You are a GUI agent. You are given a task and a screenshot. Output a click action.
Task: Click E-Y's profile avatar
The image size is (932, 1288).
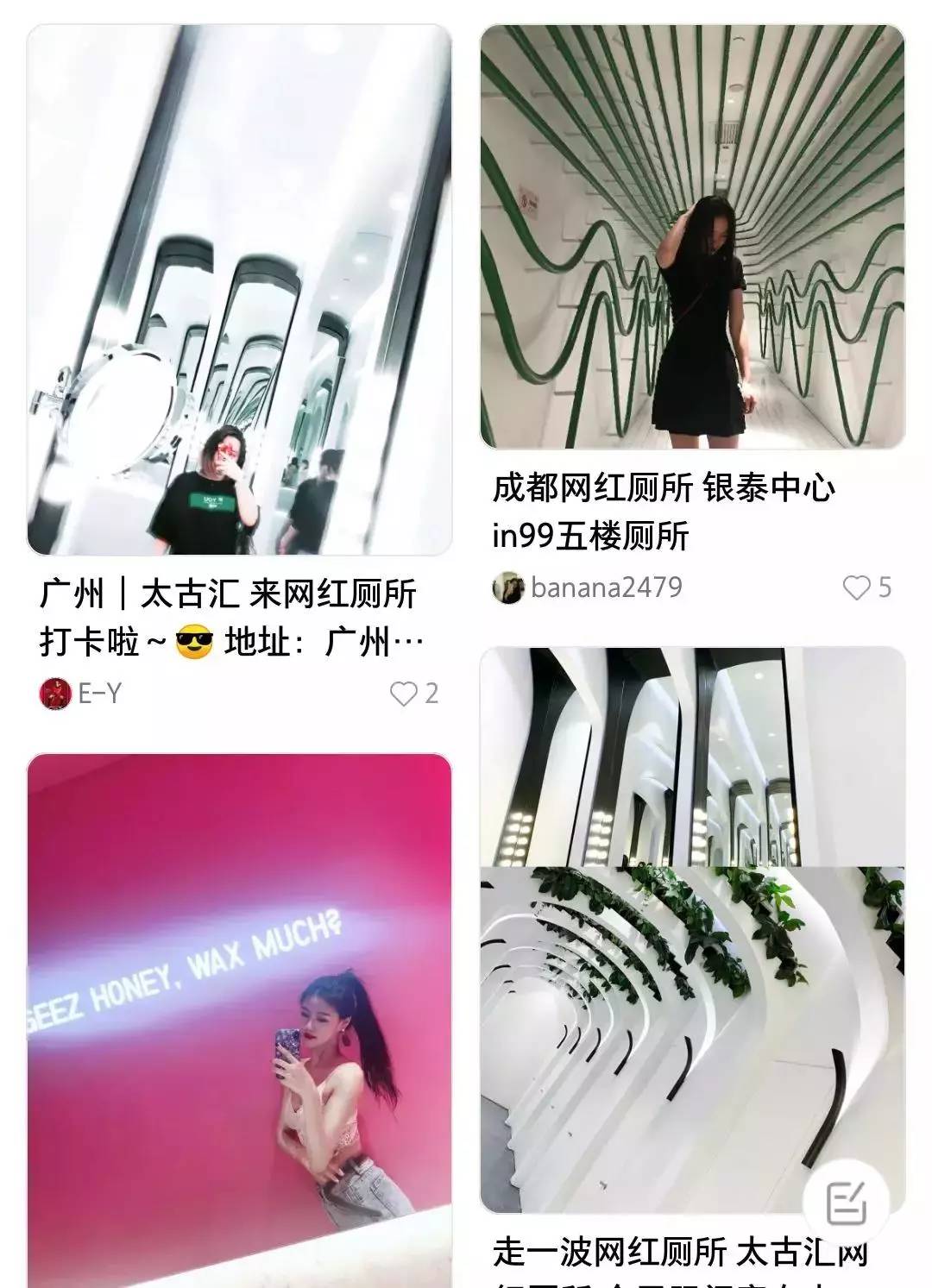54,694
